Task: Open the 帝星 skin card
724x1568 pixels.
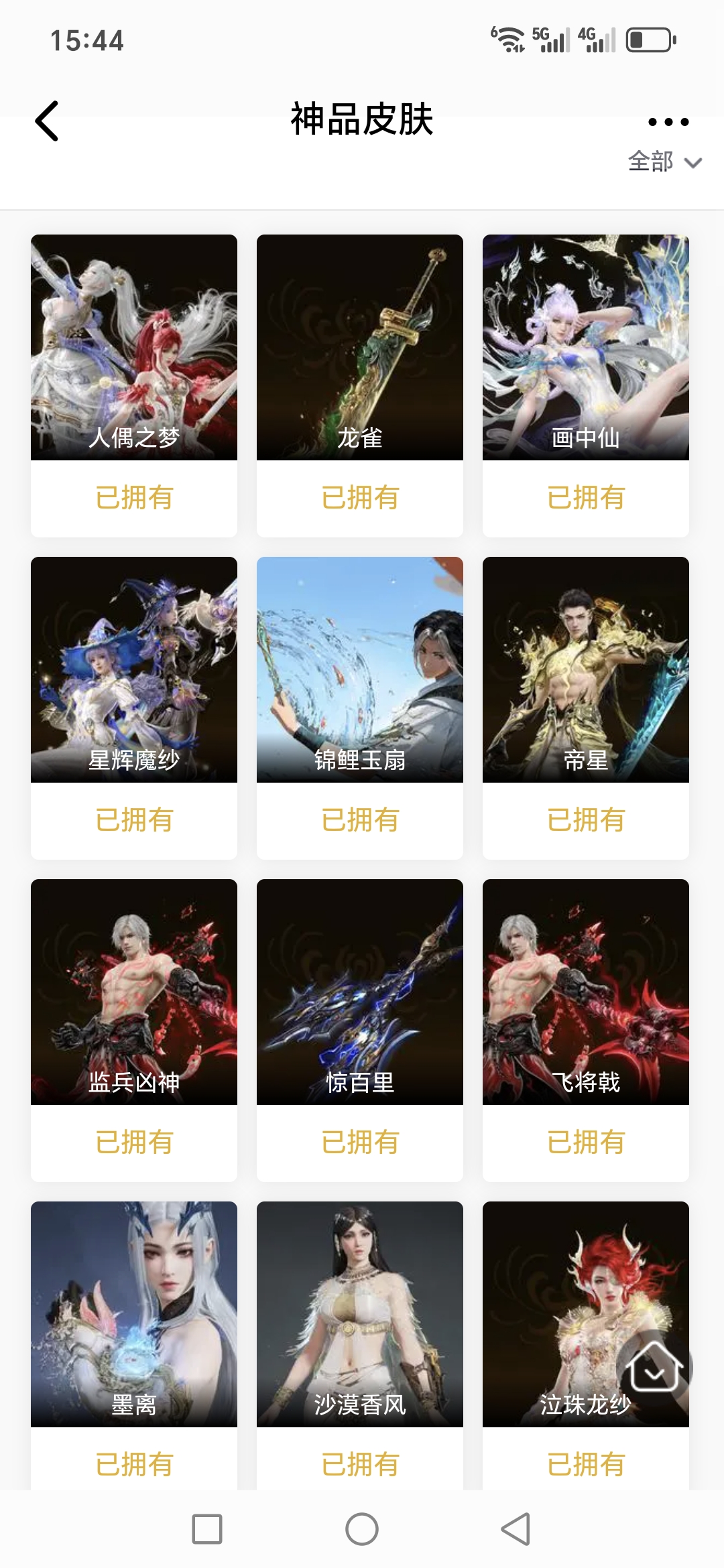Action: click(x=586, y=670)
